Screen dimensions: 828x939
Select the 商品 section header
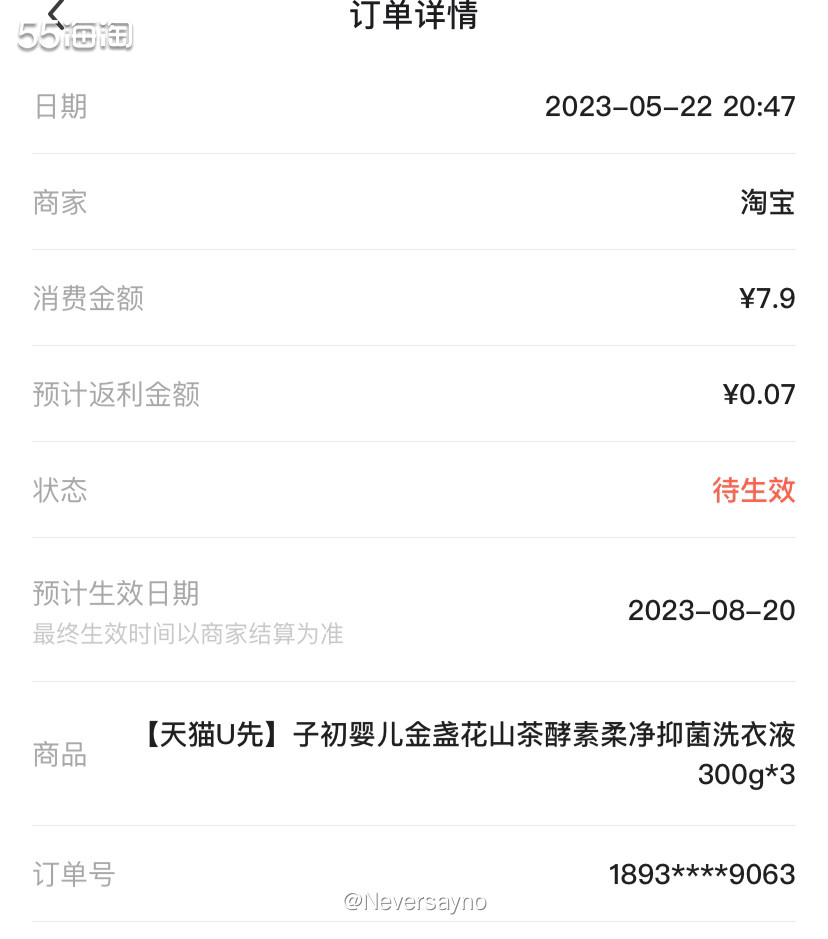coord(60,756)
